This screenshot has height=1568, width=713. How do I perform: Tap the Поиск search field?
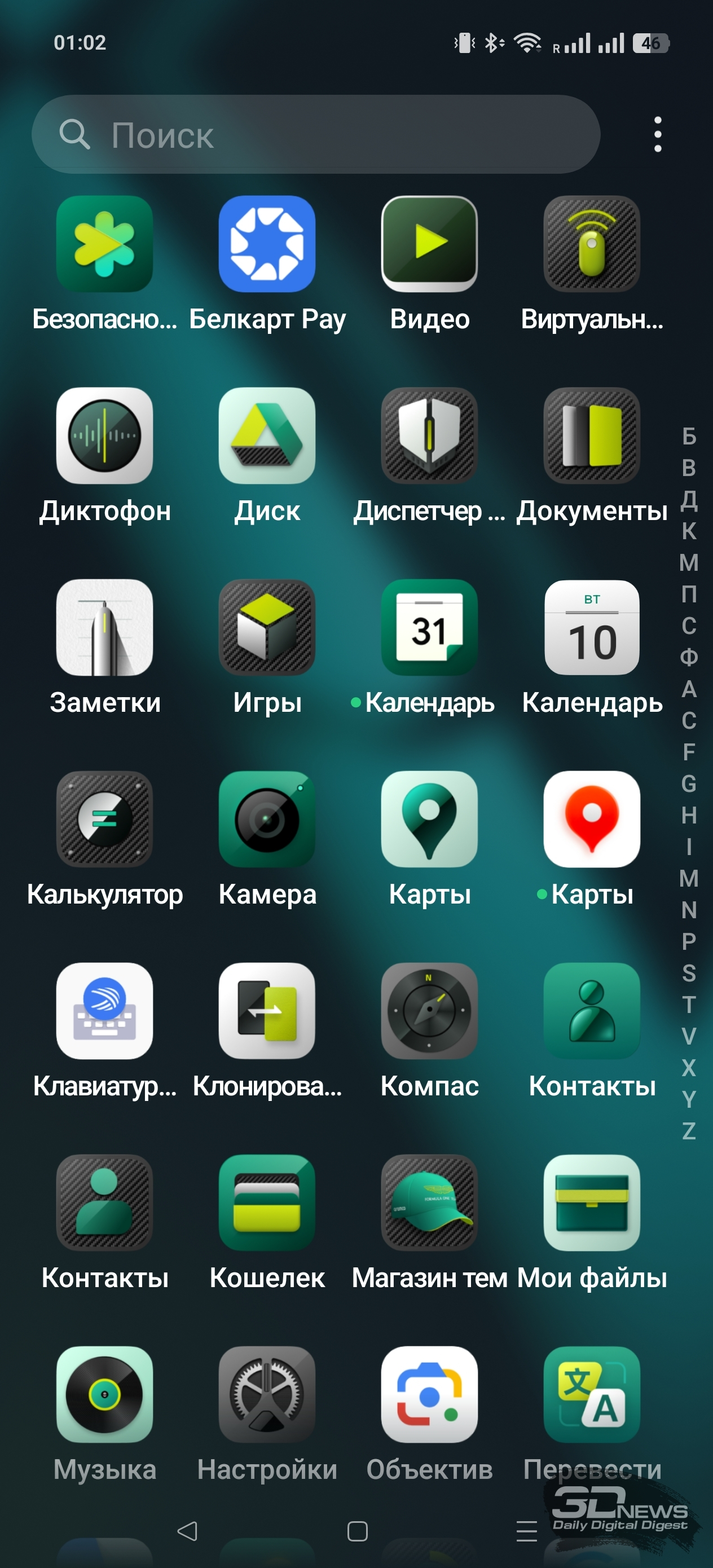(x=315, y=134)
